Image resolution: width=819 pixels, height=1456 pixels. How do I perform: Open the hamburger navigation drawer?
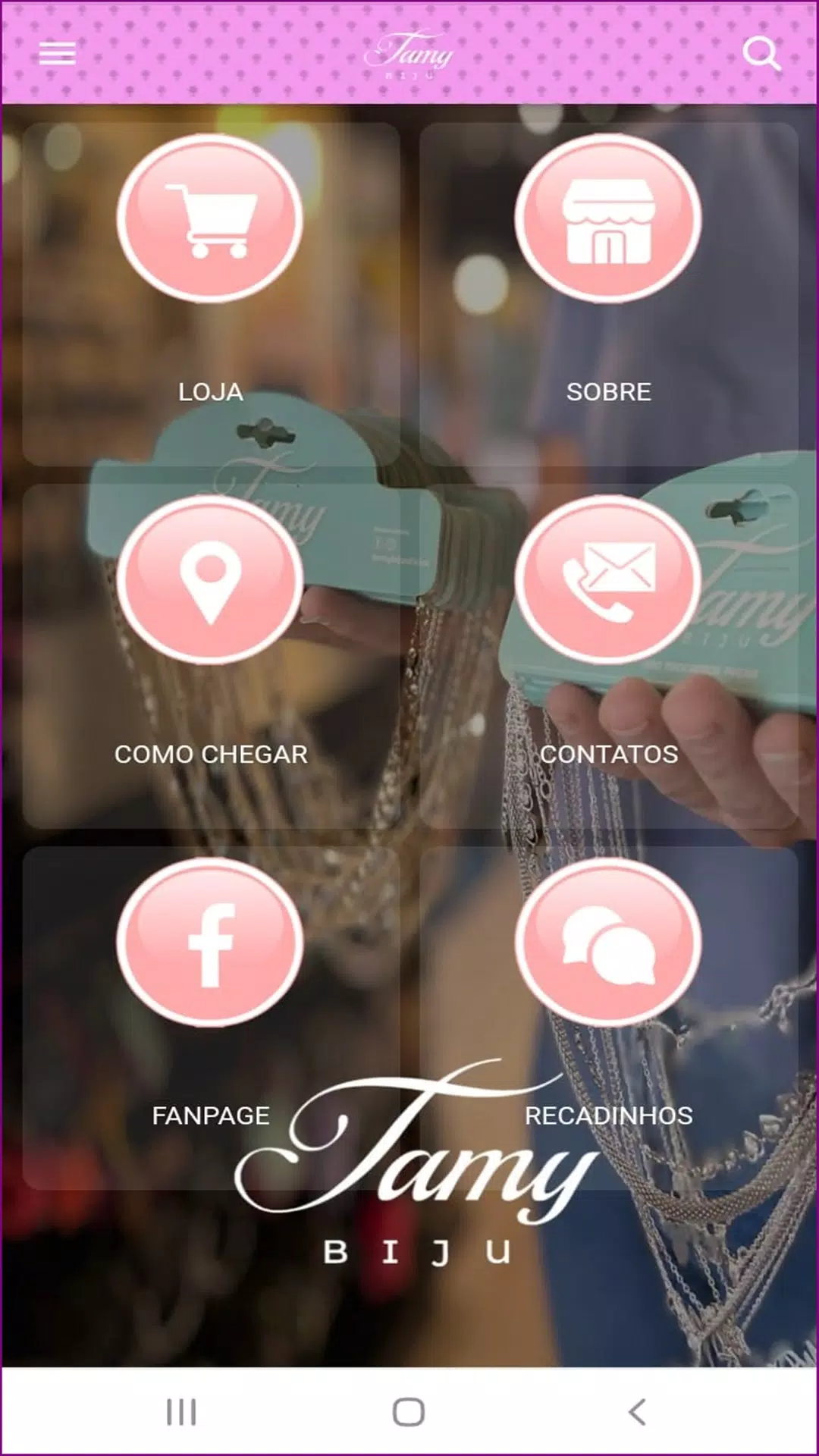point(57,53)
